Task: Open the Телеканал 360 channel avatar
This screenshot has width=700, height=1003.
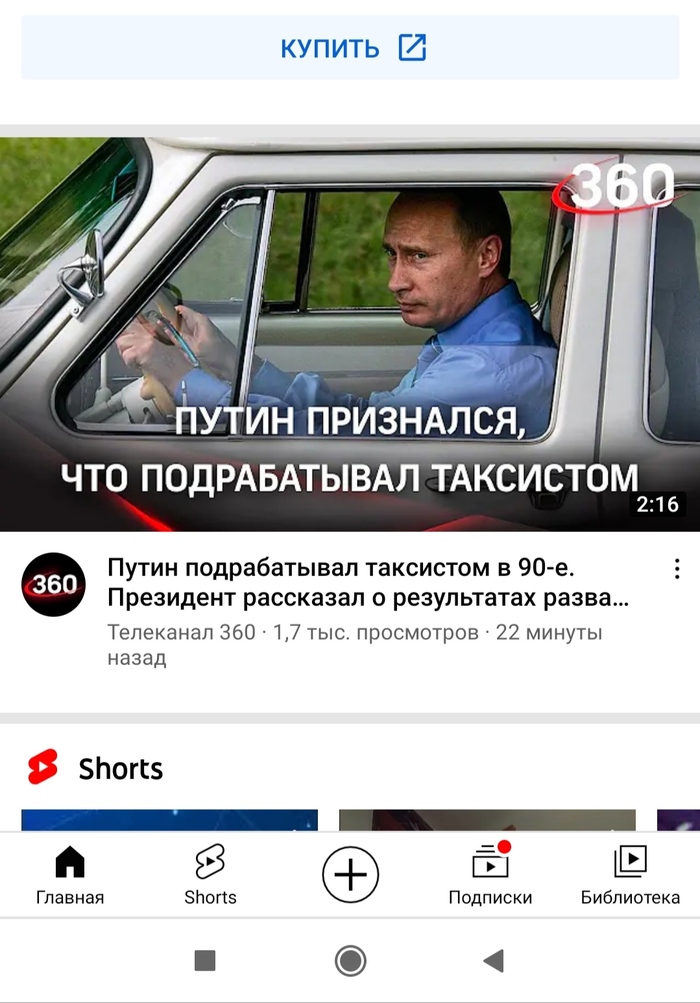Action: coord(54,584)
